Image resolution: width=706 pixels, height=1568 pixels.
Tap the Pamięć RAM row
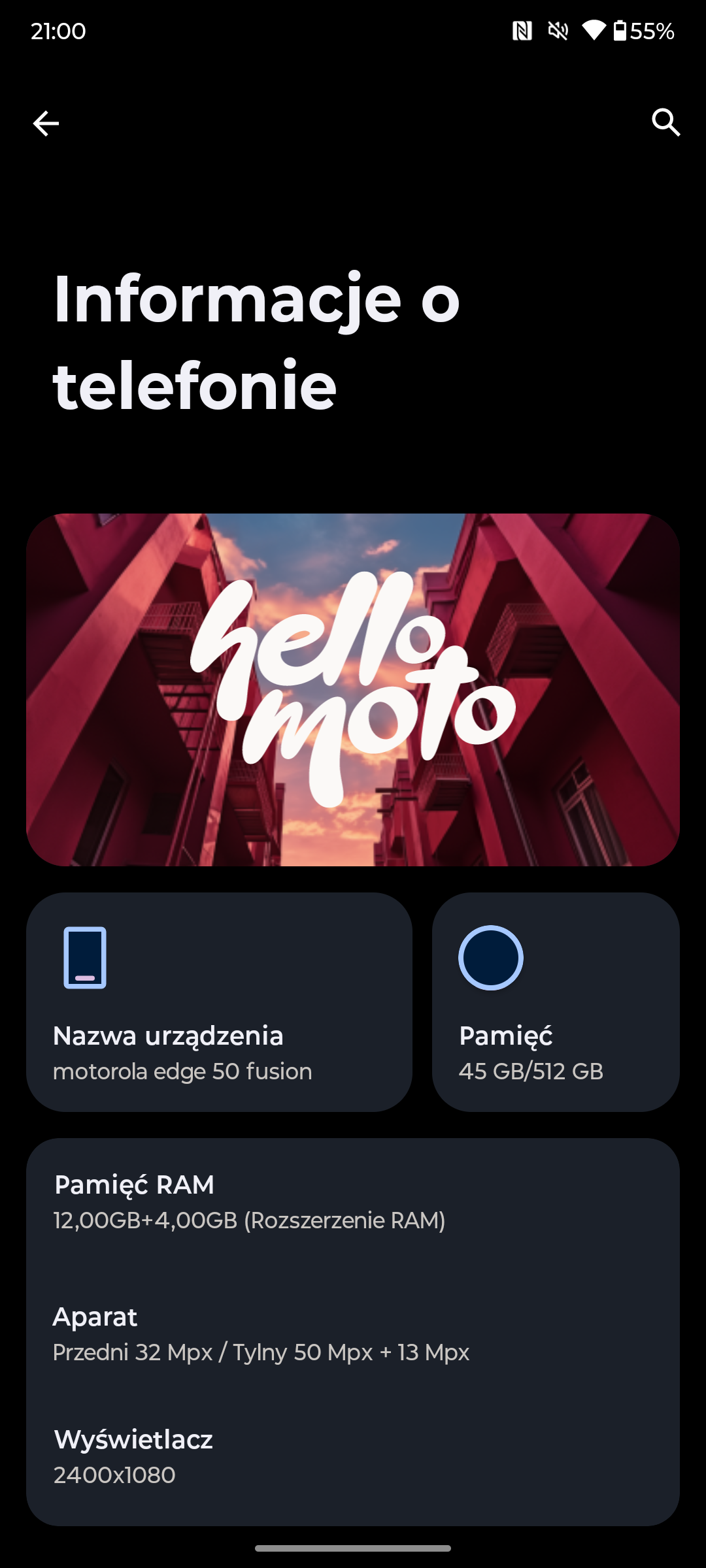353,1202
